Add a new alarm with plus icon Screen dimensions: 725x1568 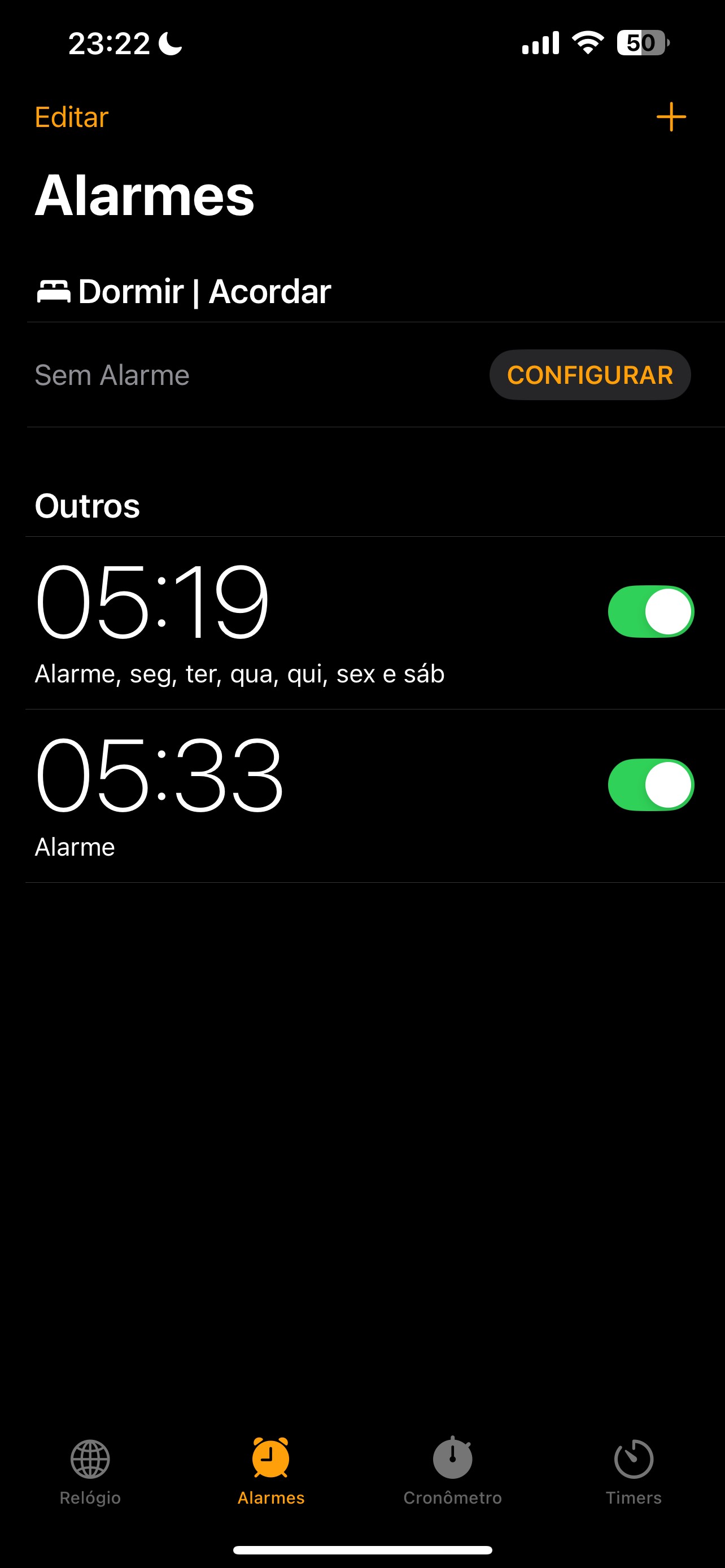(671, 117)
